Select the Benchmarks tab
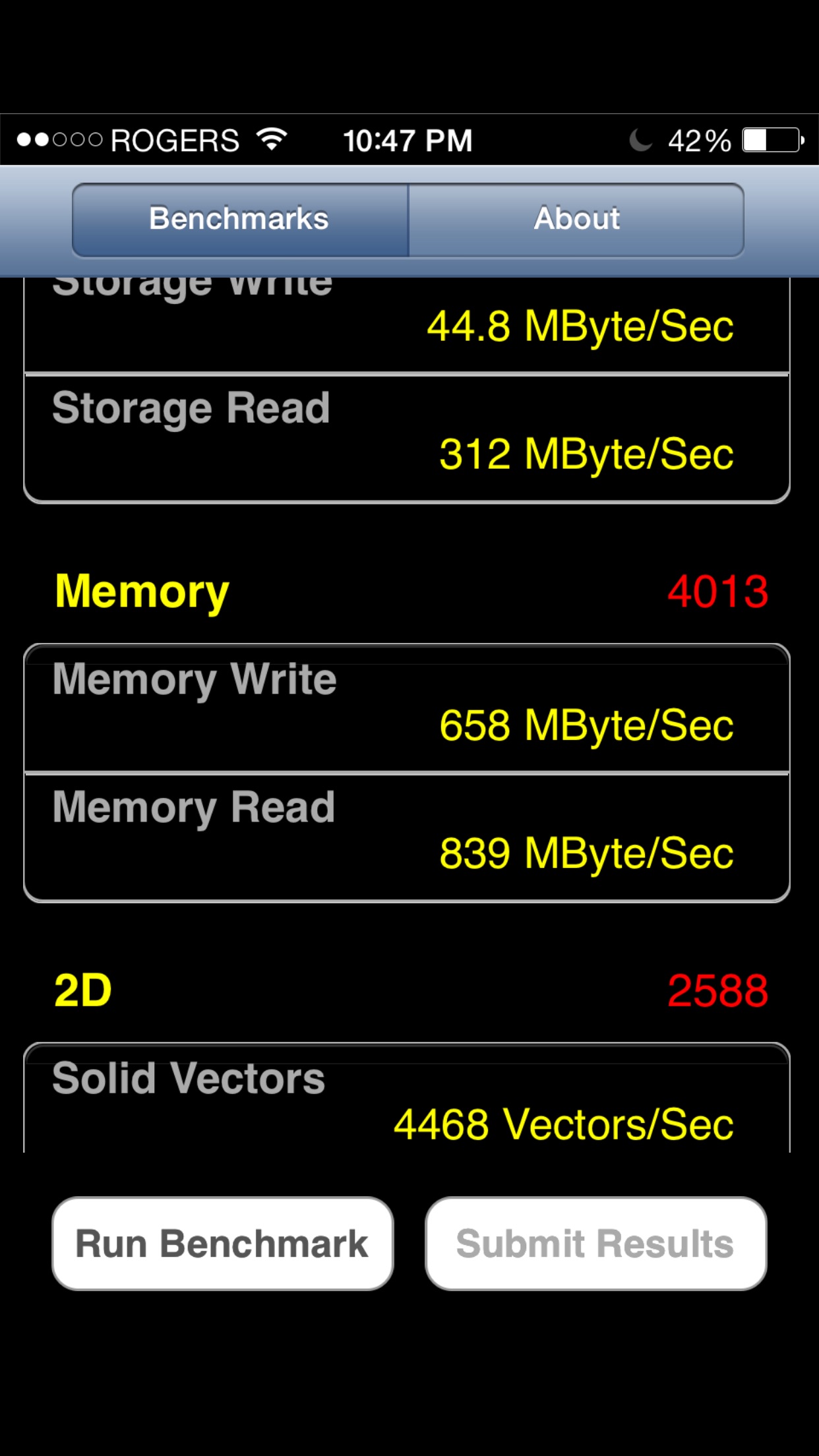Image resolution: width=819 pixels, height=1456 pixels. click(240, 220)
